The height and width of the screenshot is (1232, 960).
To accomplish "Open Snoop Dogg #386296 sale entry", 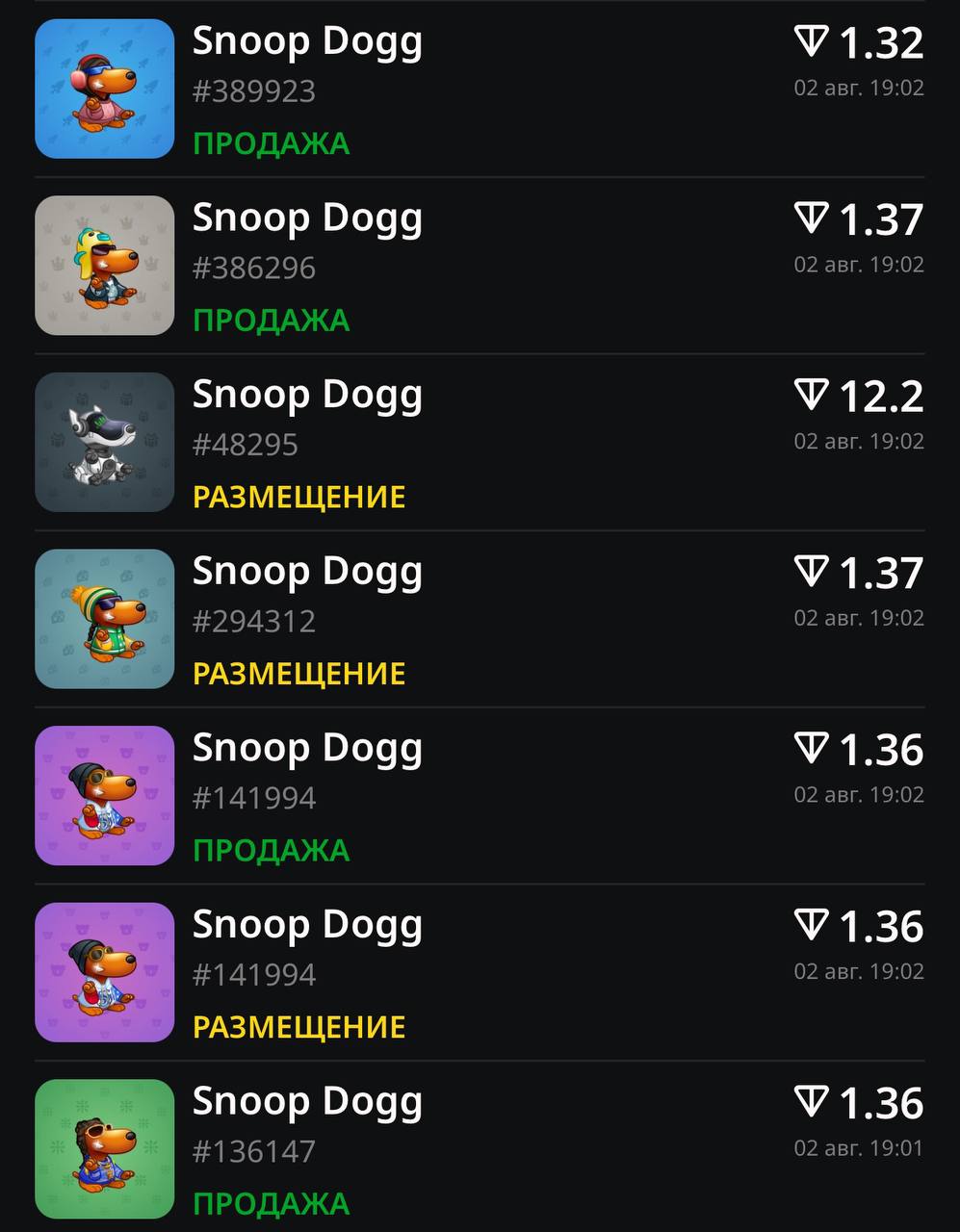I will (x=480, y=267).
